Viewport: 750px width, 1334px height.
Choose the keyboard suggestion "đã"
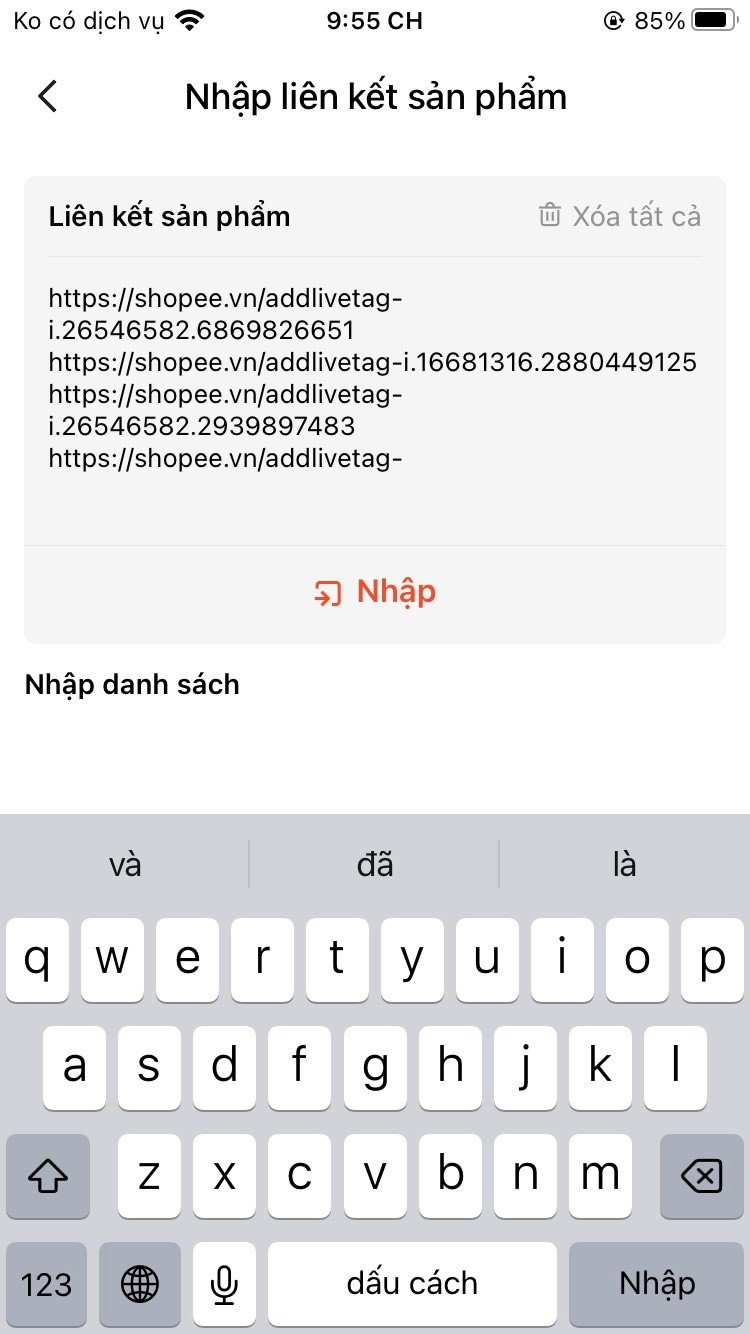pos(375,864)
